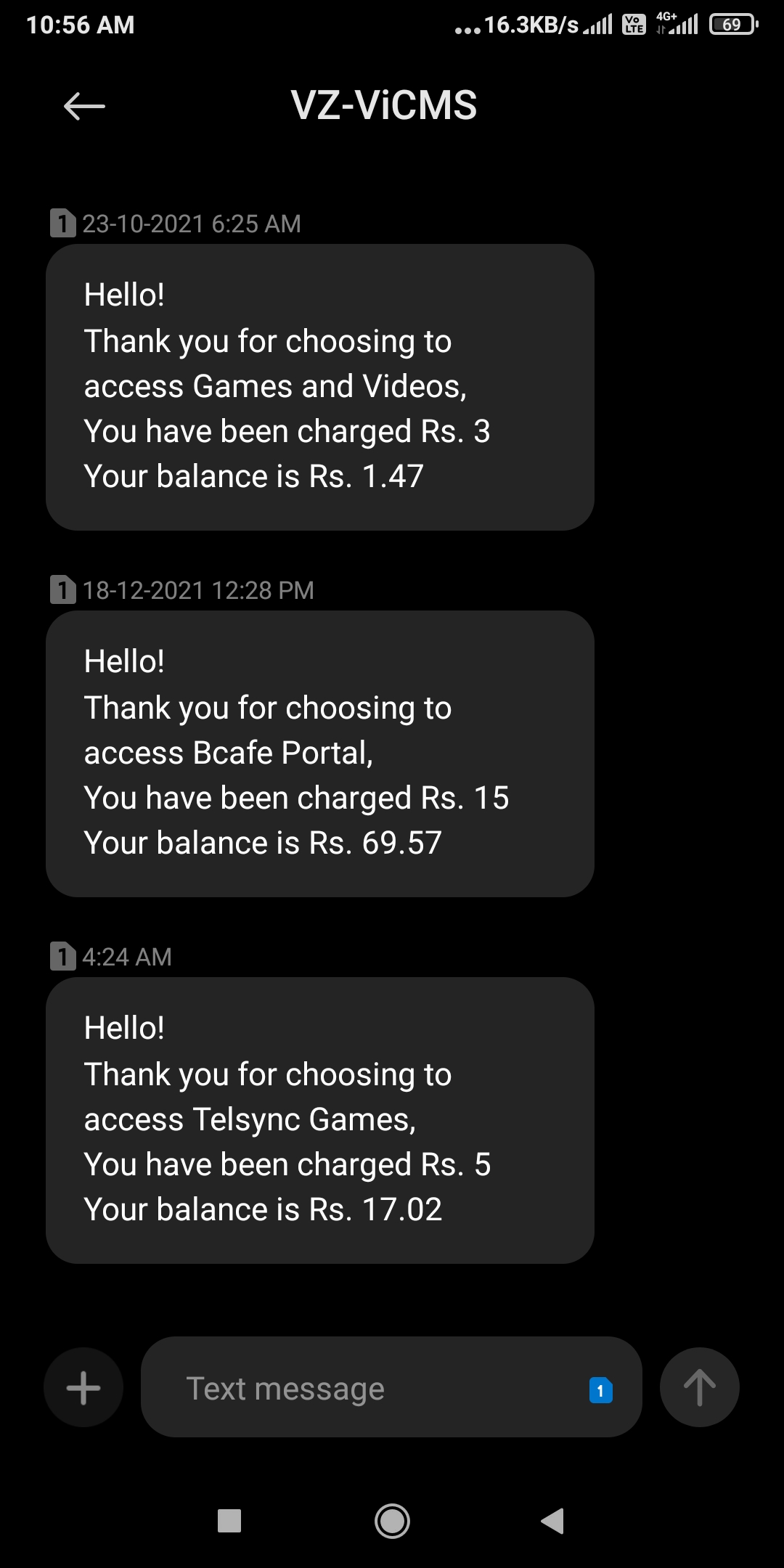Tap the SIM 1 selector icon
The width and height of the screenshot is (784, 1568).
pos(600,1390)
